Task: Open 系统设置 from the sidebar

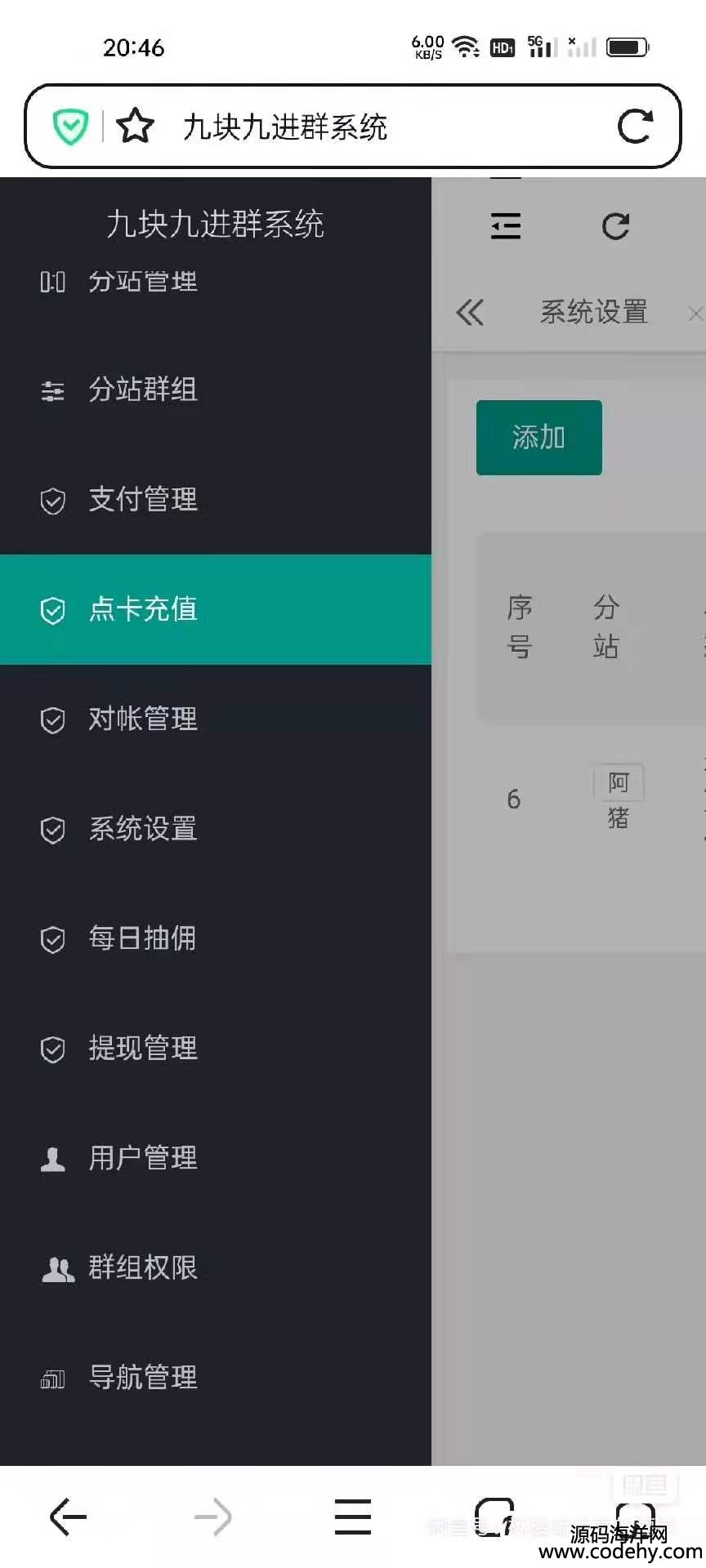Action: coord(216,829)
